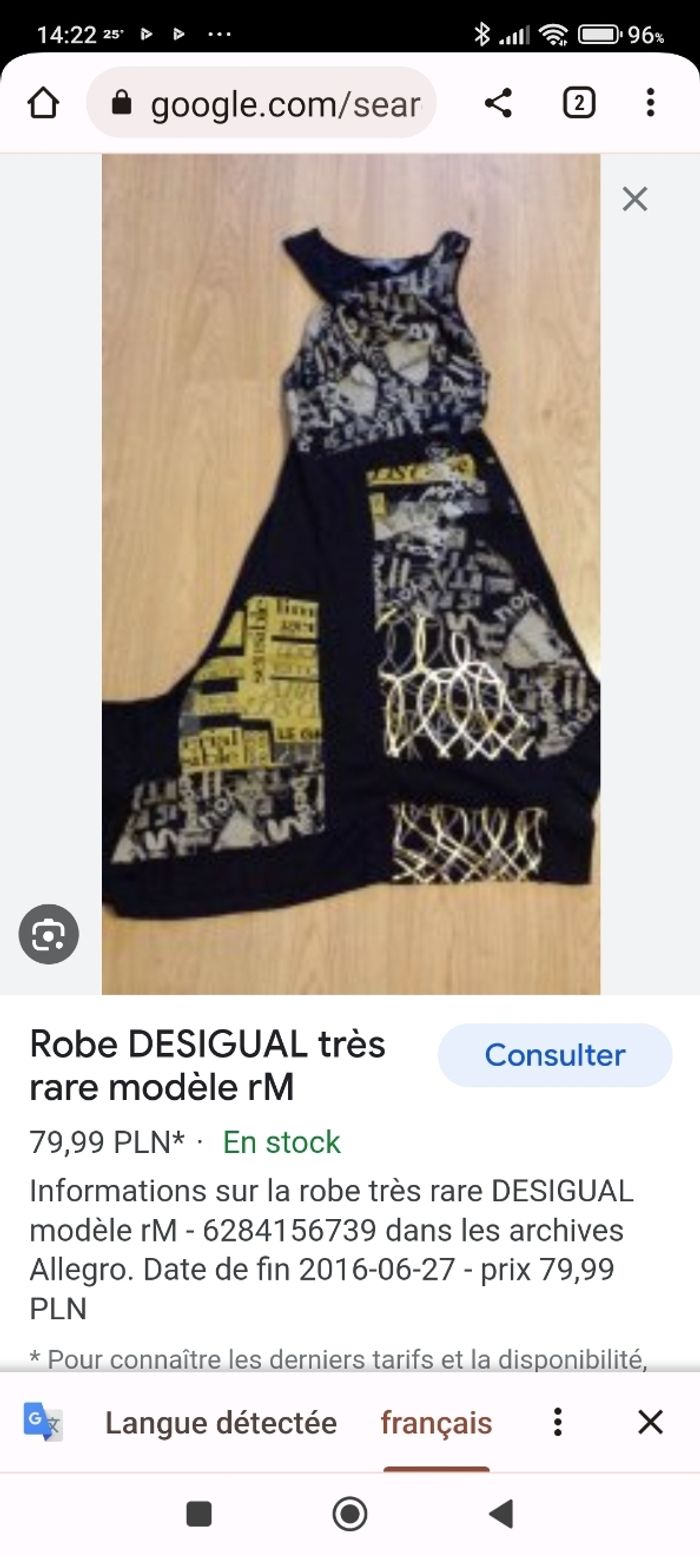
Task: Tap the Consulter button
Action: click(554, 1055)
